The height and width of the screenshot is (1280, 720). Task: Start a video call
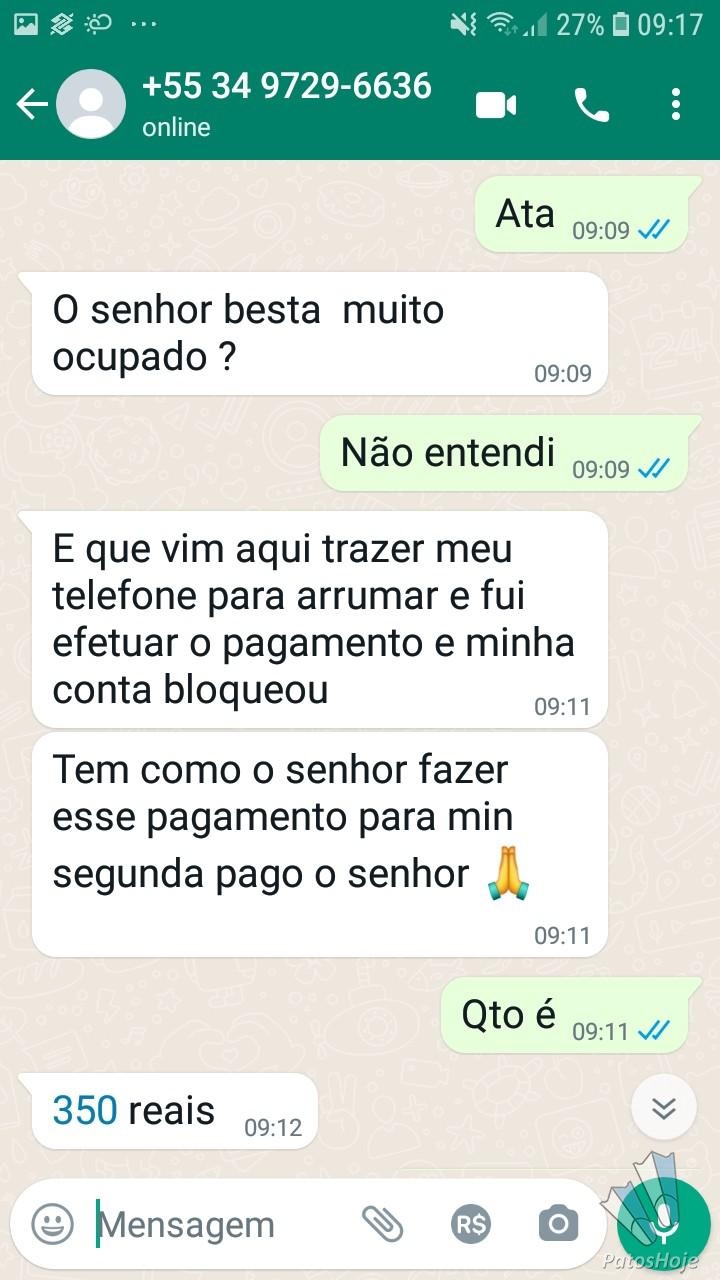496,104
